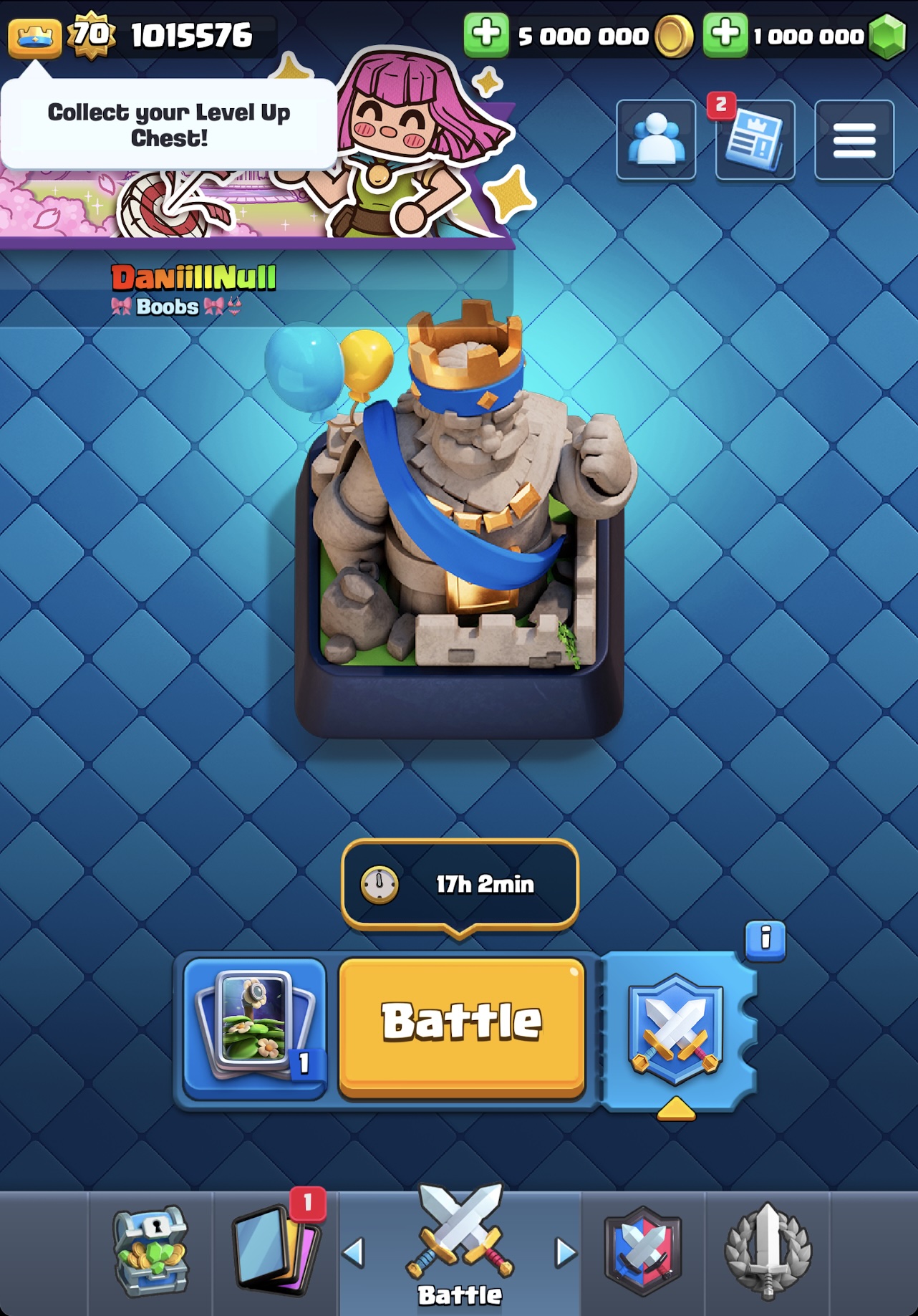
Task: Switch to the Shop chest tab
Action: 150,1252
